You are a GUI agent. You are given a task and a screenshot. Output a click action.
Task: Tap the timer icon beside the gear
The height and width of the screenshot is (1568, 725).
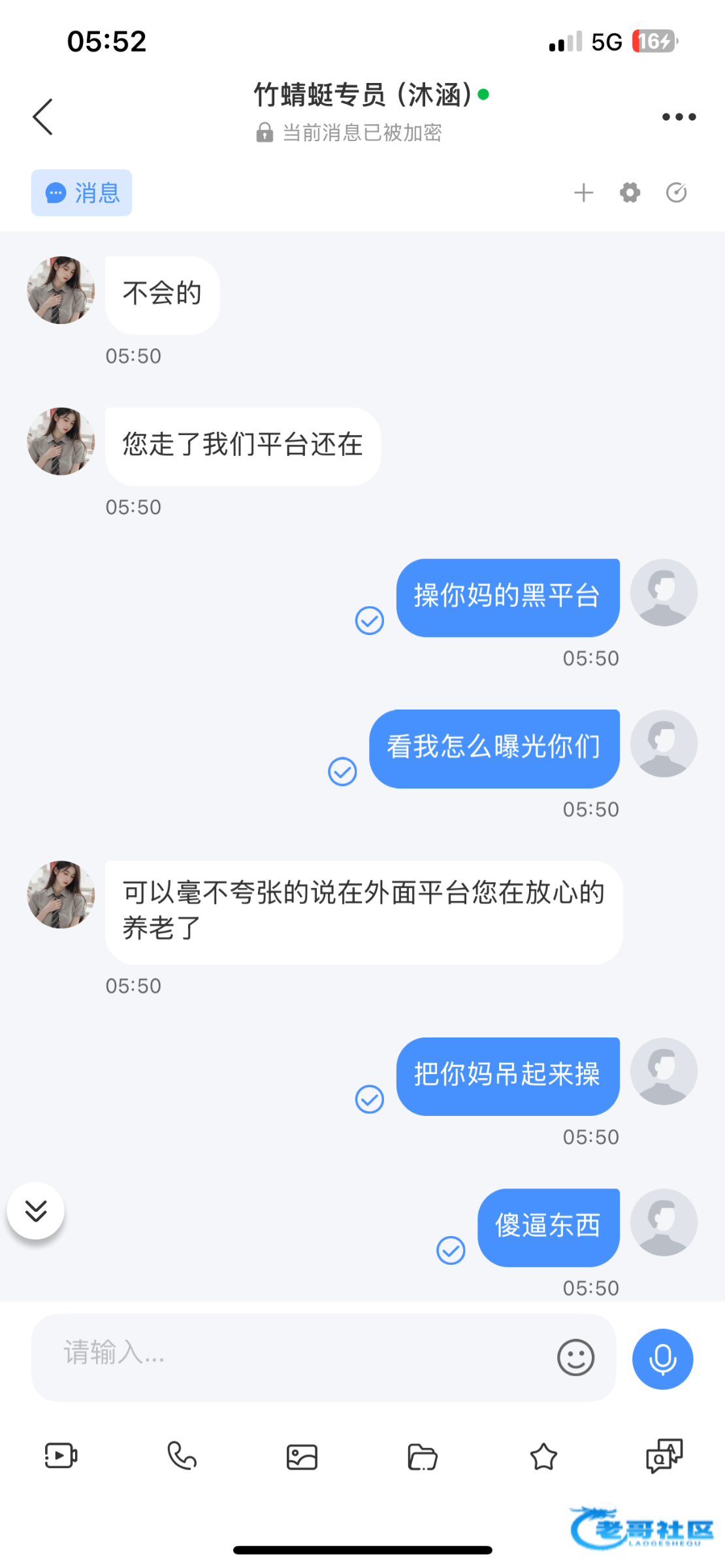(676, 193)
